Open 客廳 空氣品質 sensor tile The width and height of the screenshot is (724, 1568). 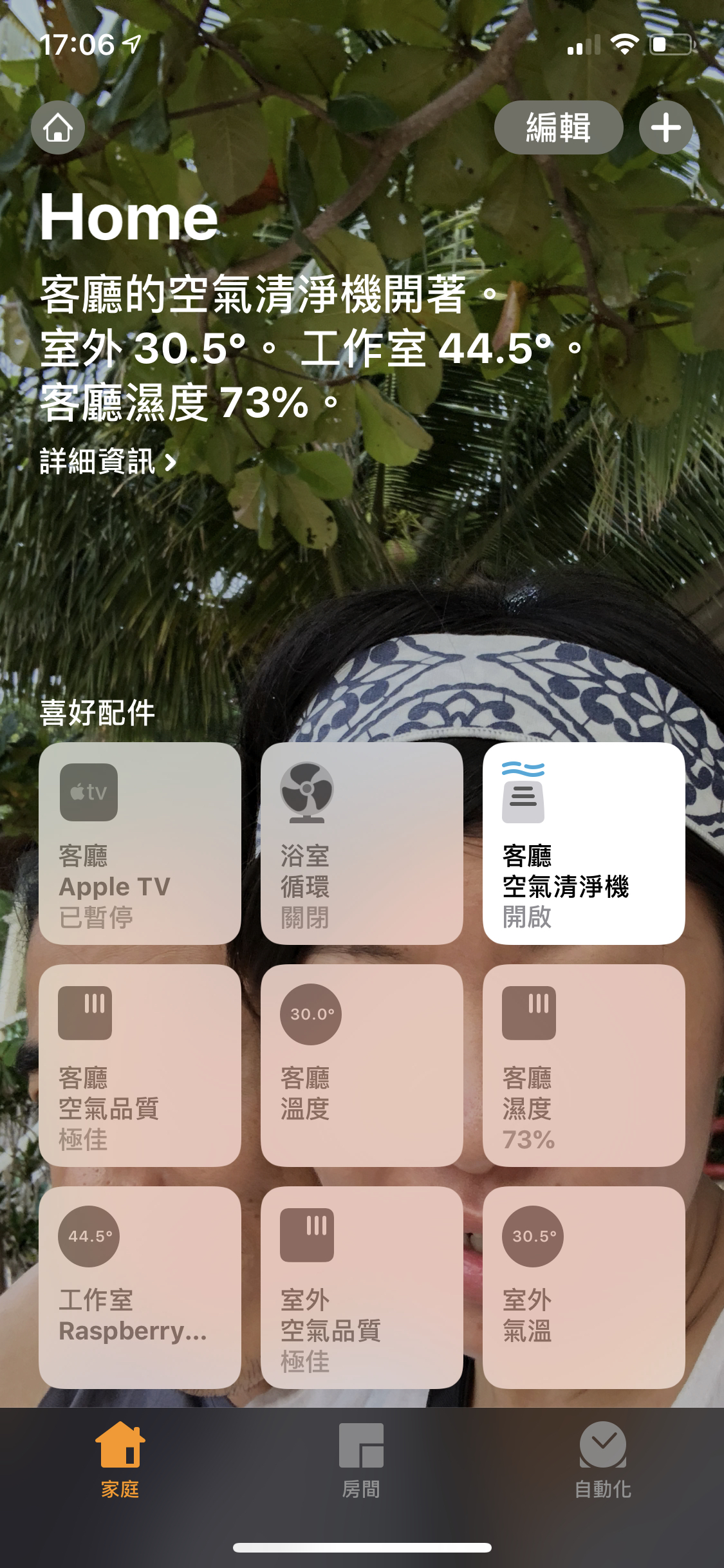click(x=140, y=1065)
